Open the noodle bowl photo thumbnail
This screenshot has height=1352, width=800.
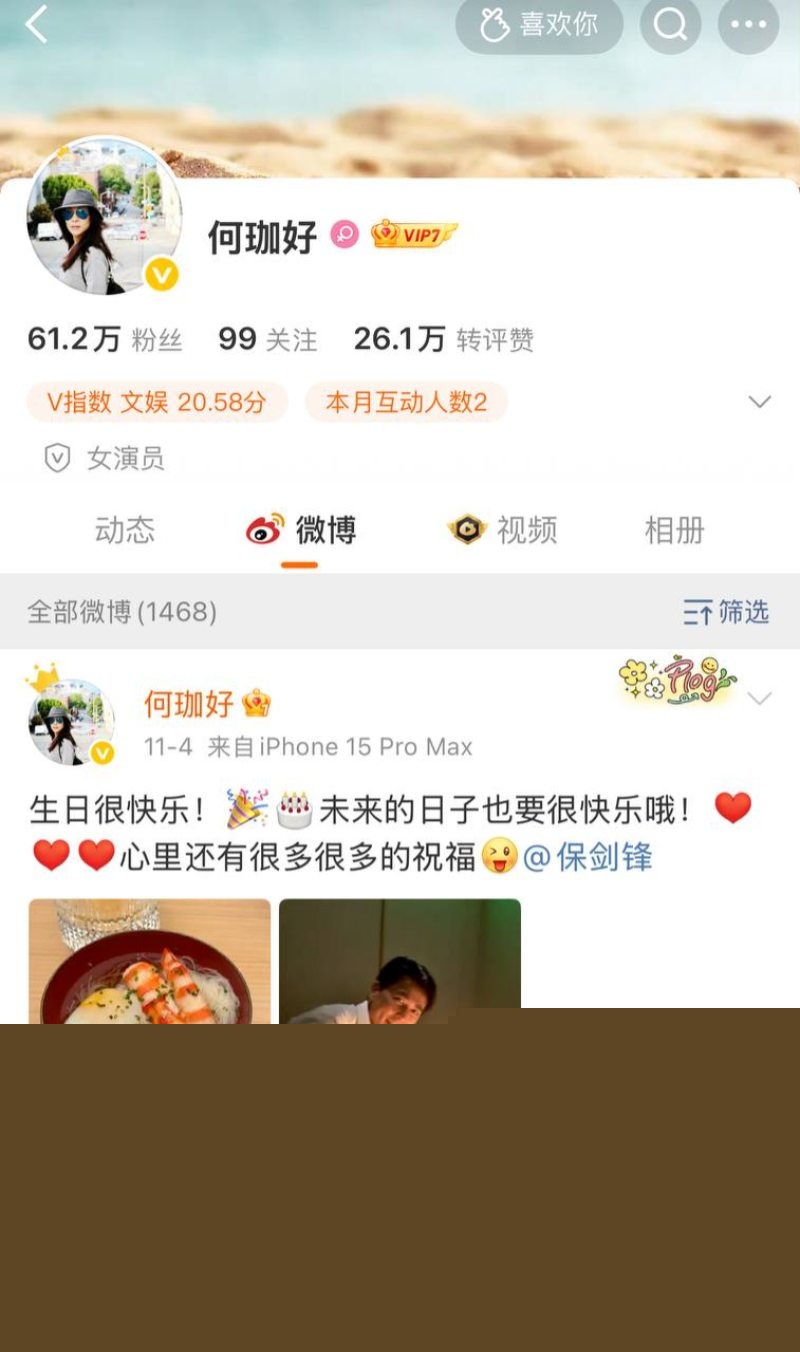(x=148, y=960)
